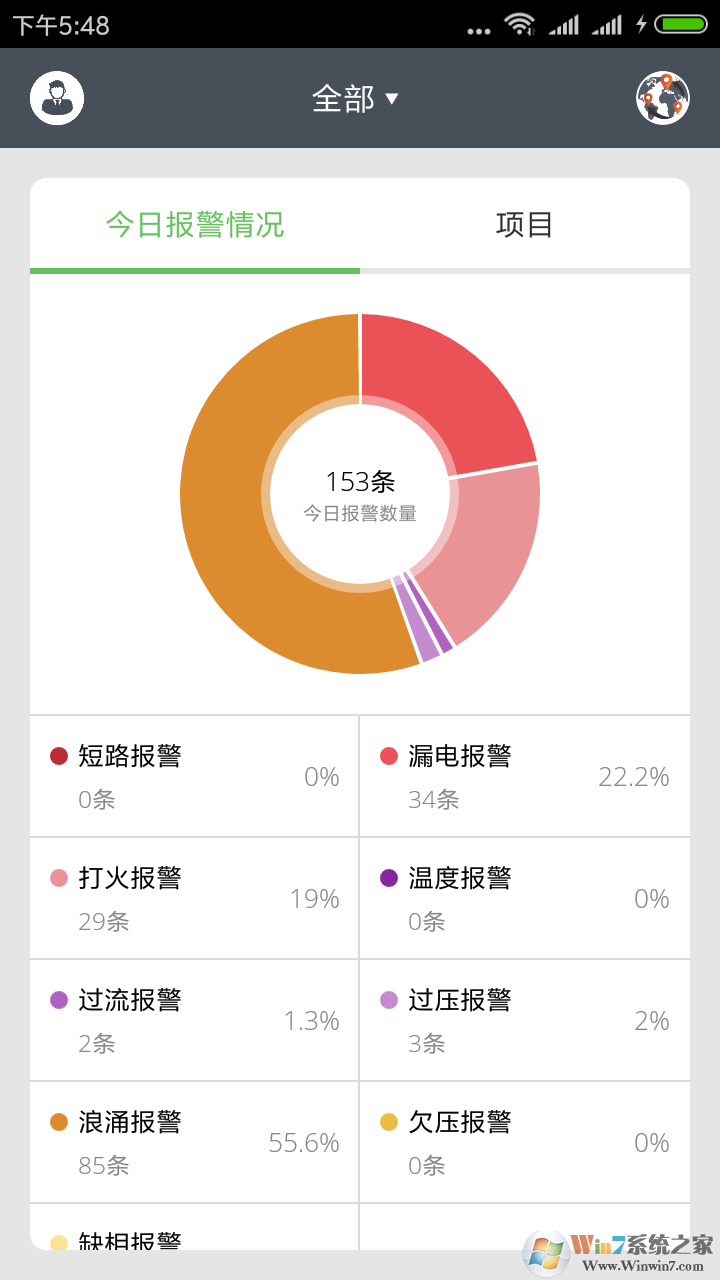
Task: Open the user profile avatar icon
Action: 57,97
